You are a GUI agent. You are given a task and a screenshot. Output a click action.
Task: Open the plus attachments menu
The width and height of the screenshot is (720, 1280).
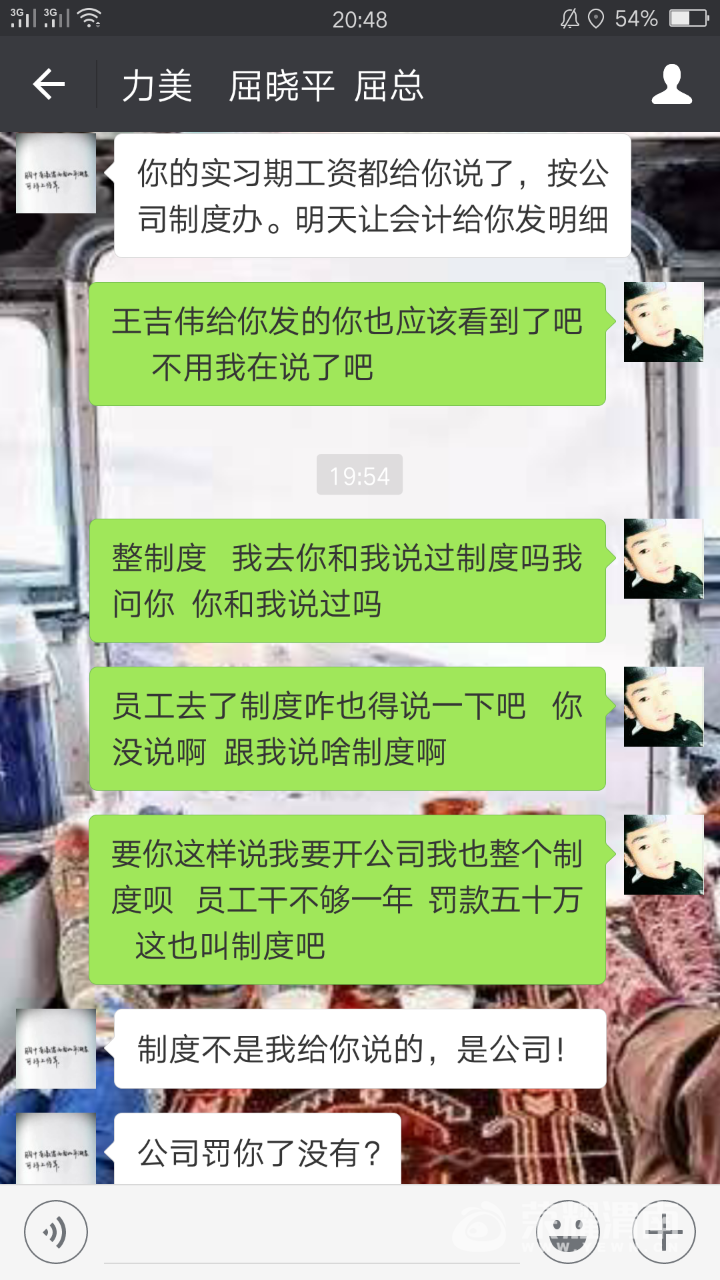click(664, 1231)
